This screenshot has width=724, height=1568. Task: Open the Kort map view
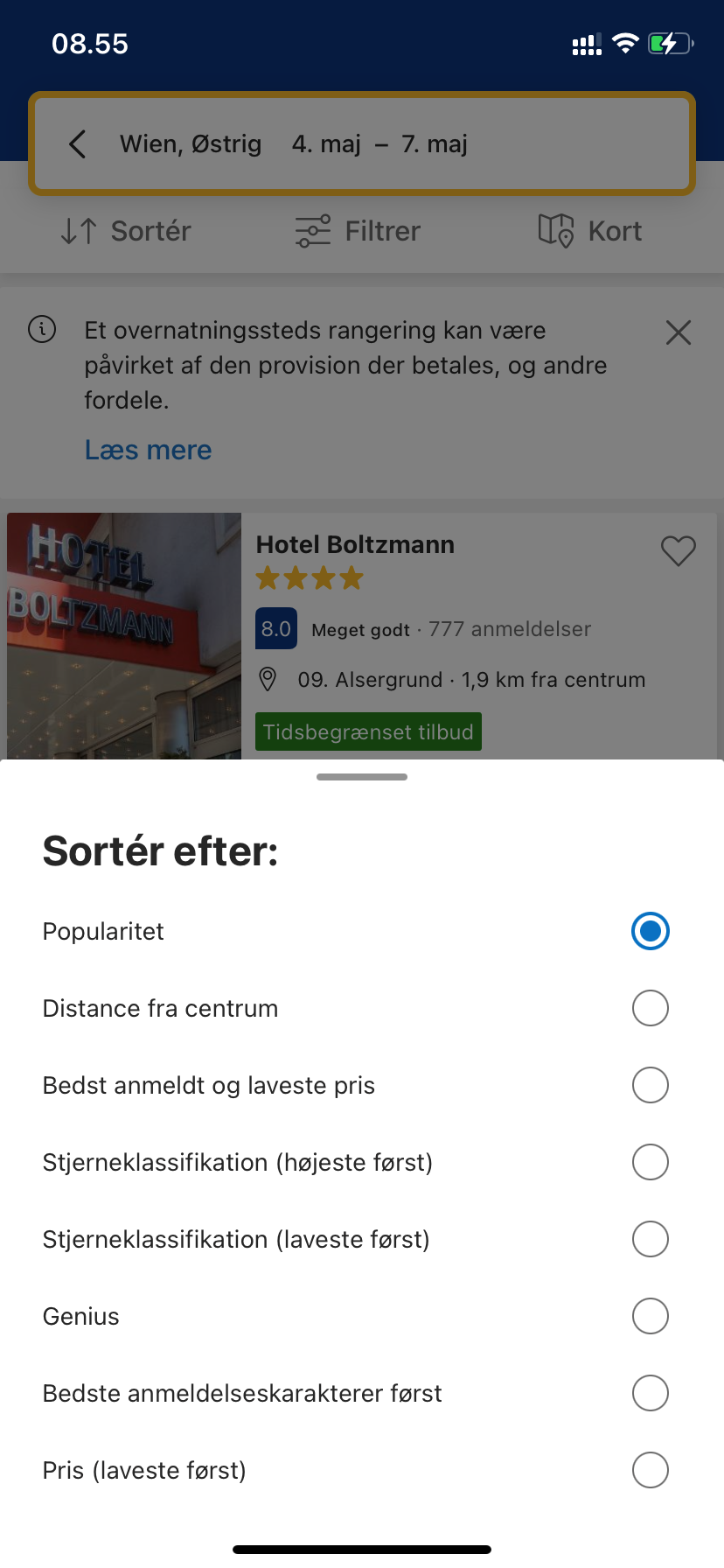(x=590, y=231)
